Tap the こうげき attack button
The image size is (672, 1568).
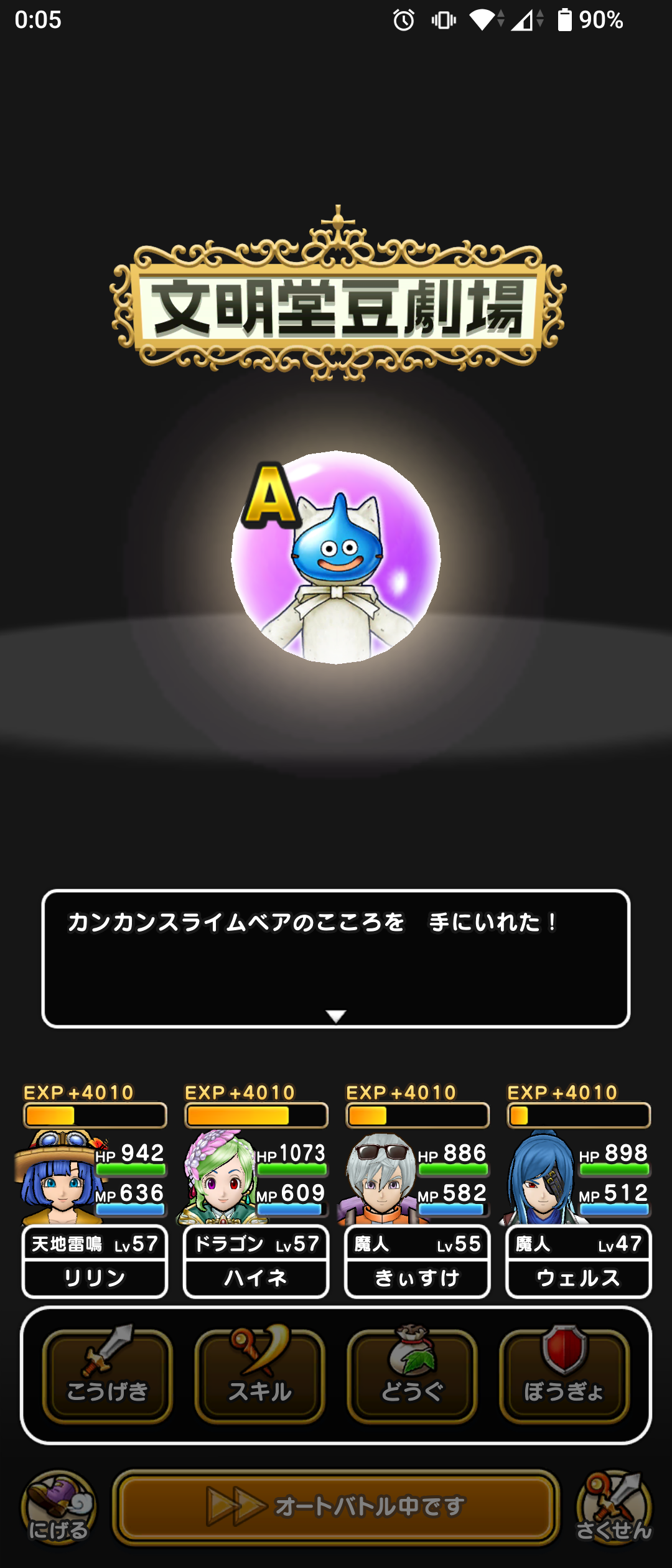[107, 1376]
